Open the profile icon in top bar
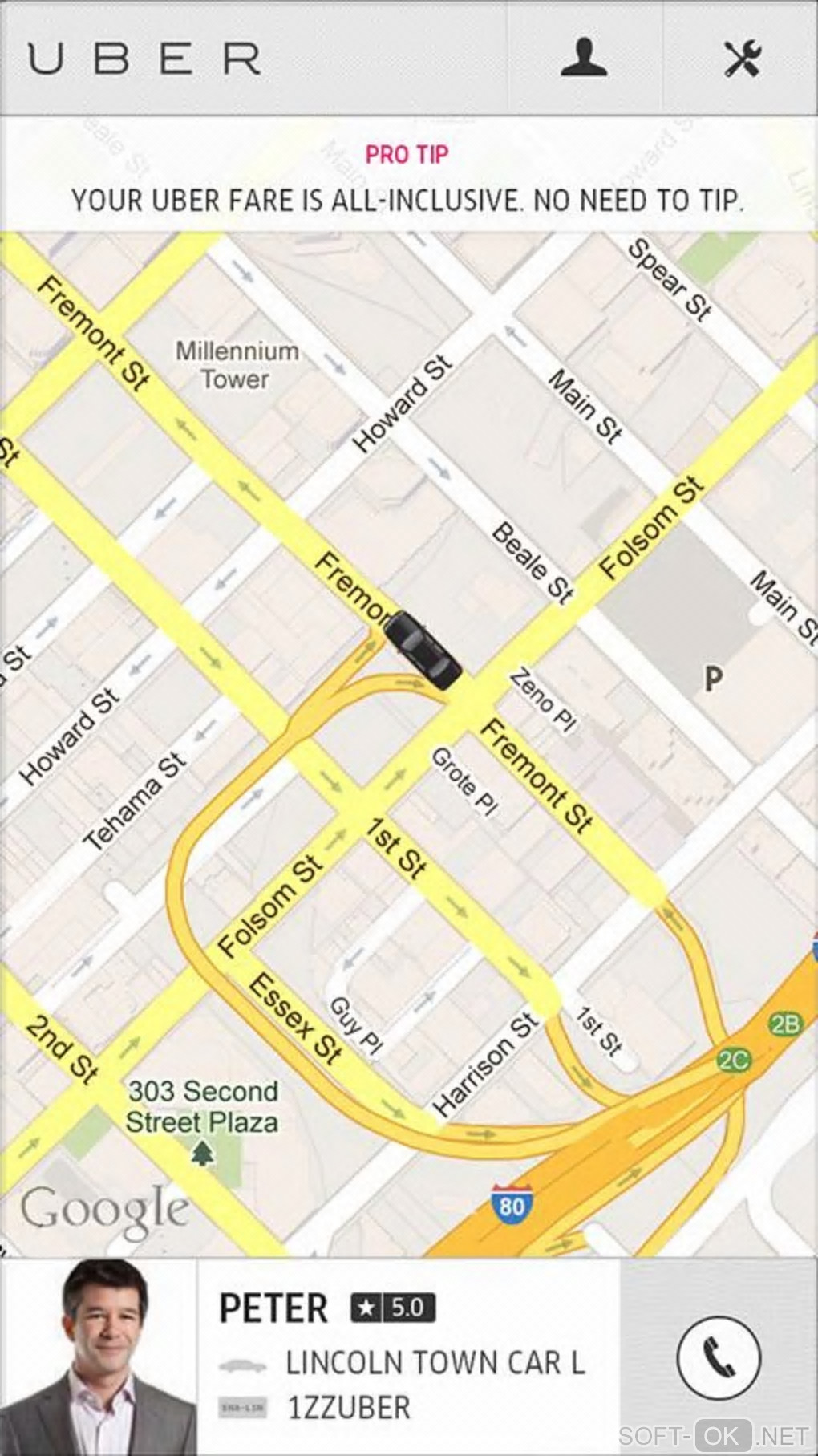 click(x=584, y=58)
